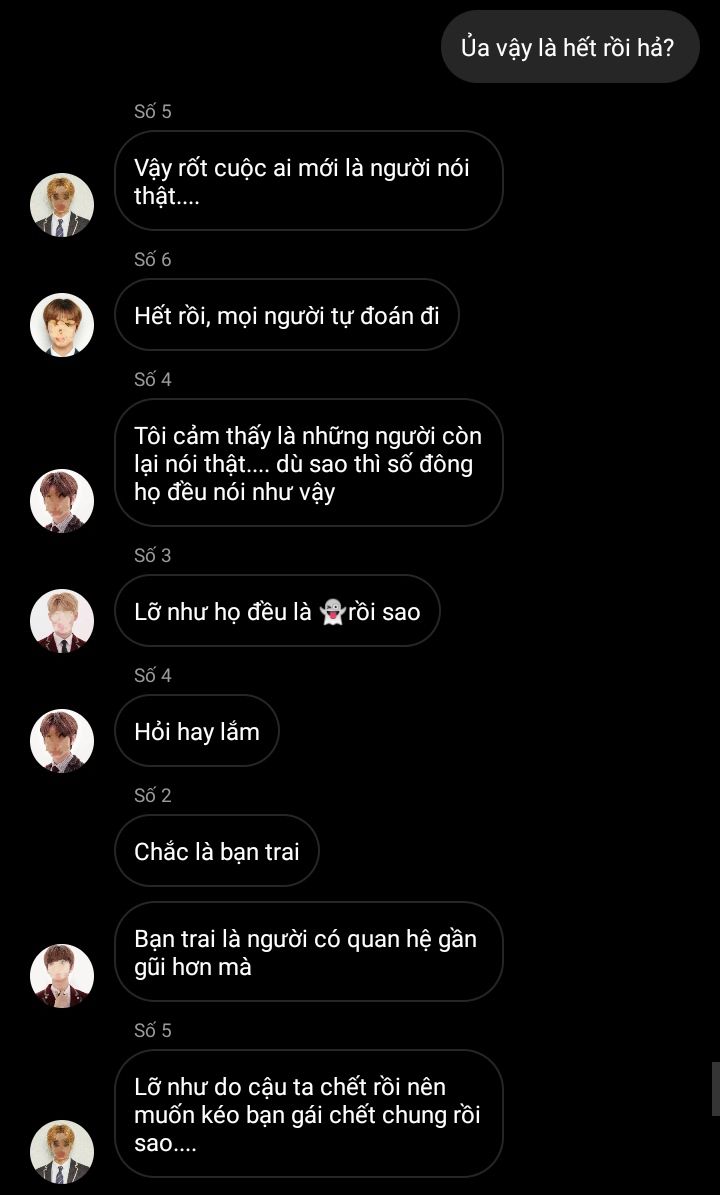Screen dimensions: 720x1195
Task: Open Số 6's avatar beside "Hết rồi" message
Action: click(62, 325)
